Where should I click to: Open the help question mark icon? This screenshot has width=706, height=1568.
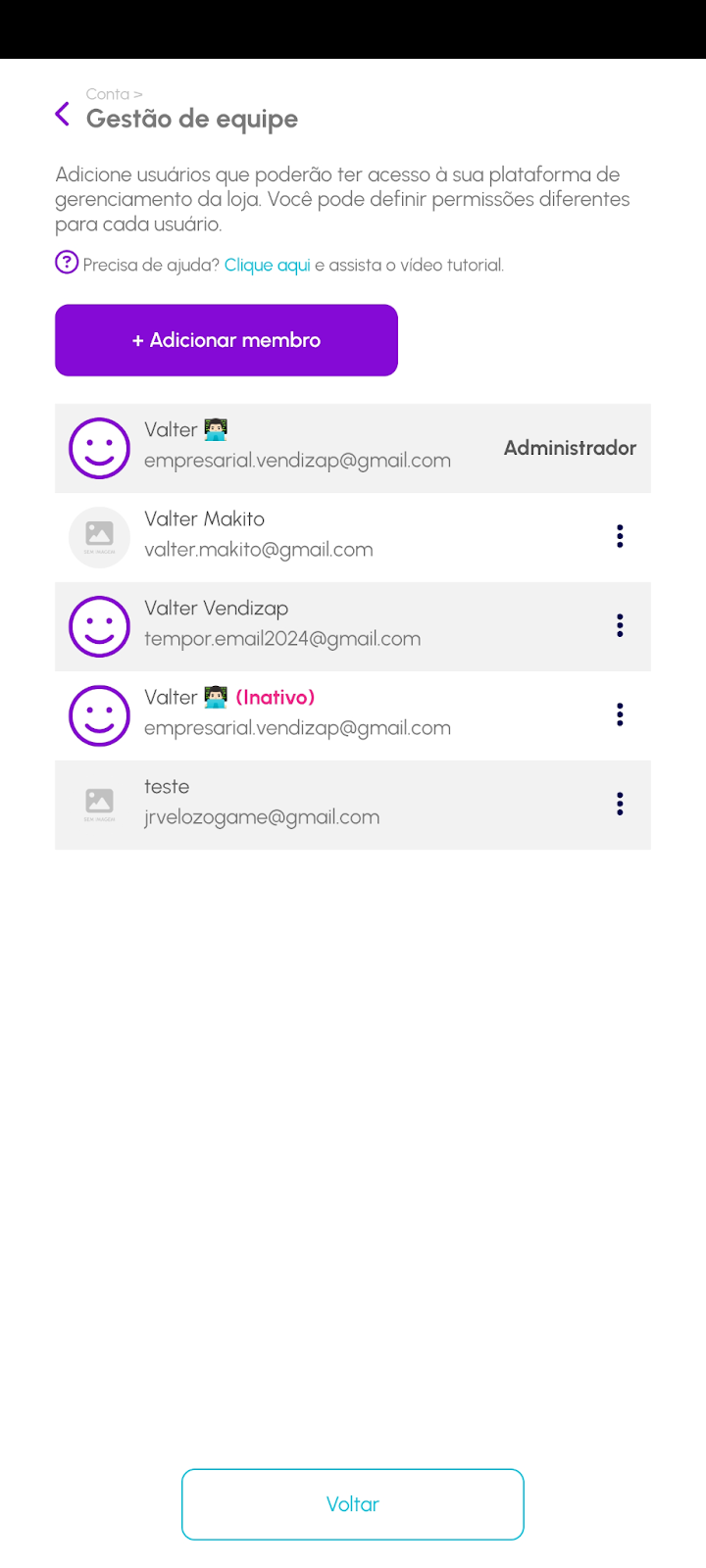click(x=67, y=263)
